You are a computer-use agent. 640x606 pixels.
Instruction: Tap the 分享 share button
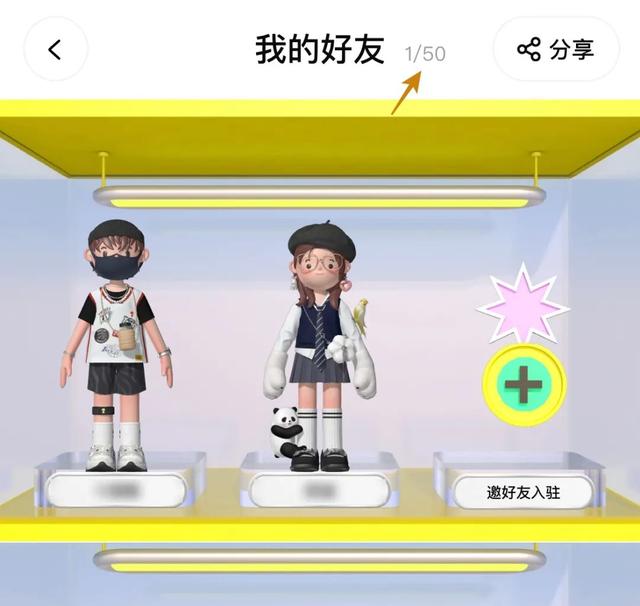tap(556, 49)
